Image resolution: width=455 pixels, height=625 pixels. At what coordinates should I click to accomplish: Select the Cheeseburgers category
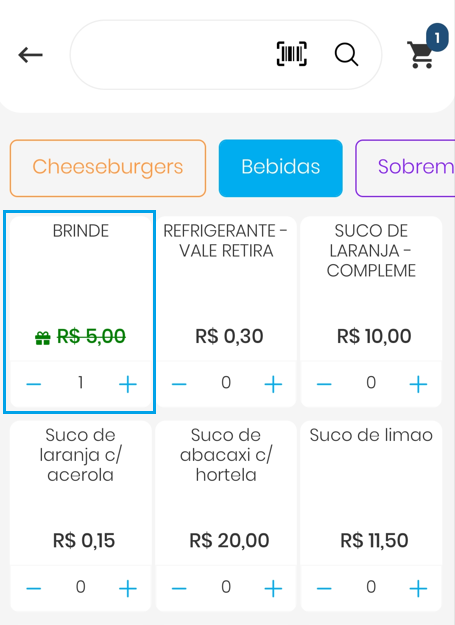tap(108, 168)
